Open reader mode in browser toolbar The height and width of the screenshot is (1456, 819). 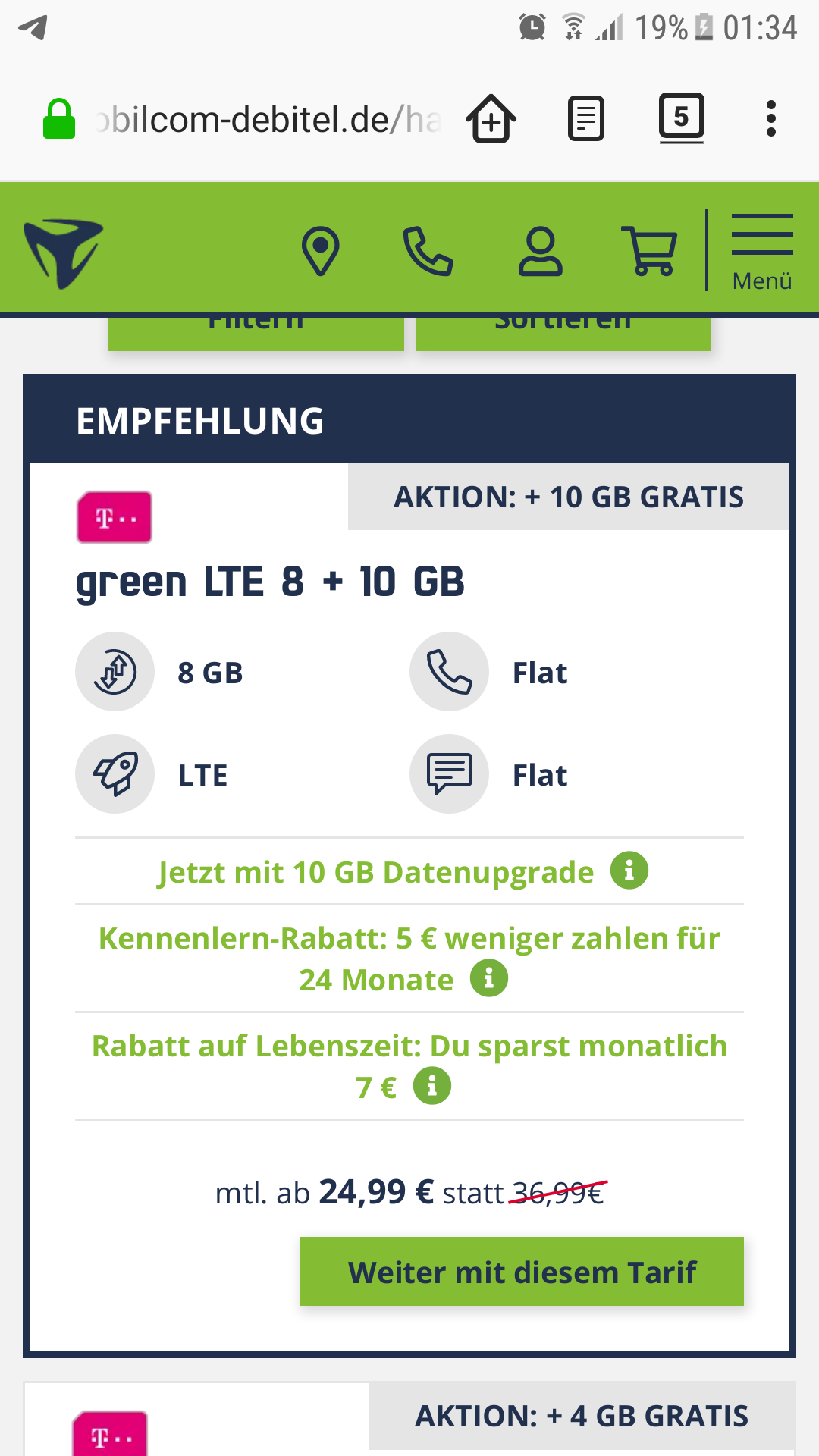(586, 119)
